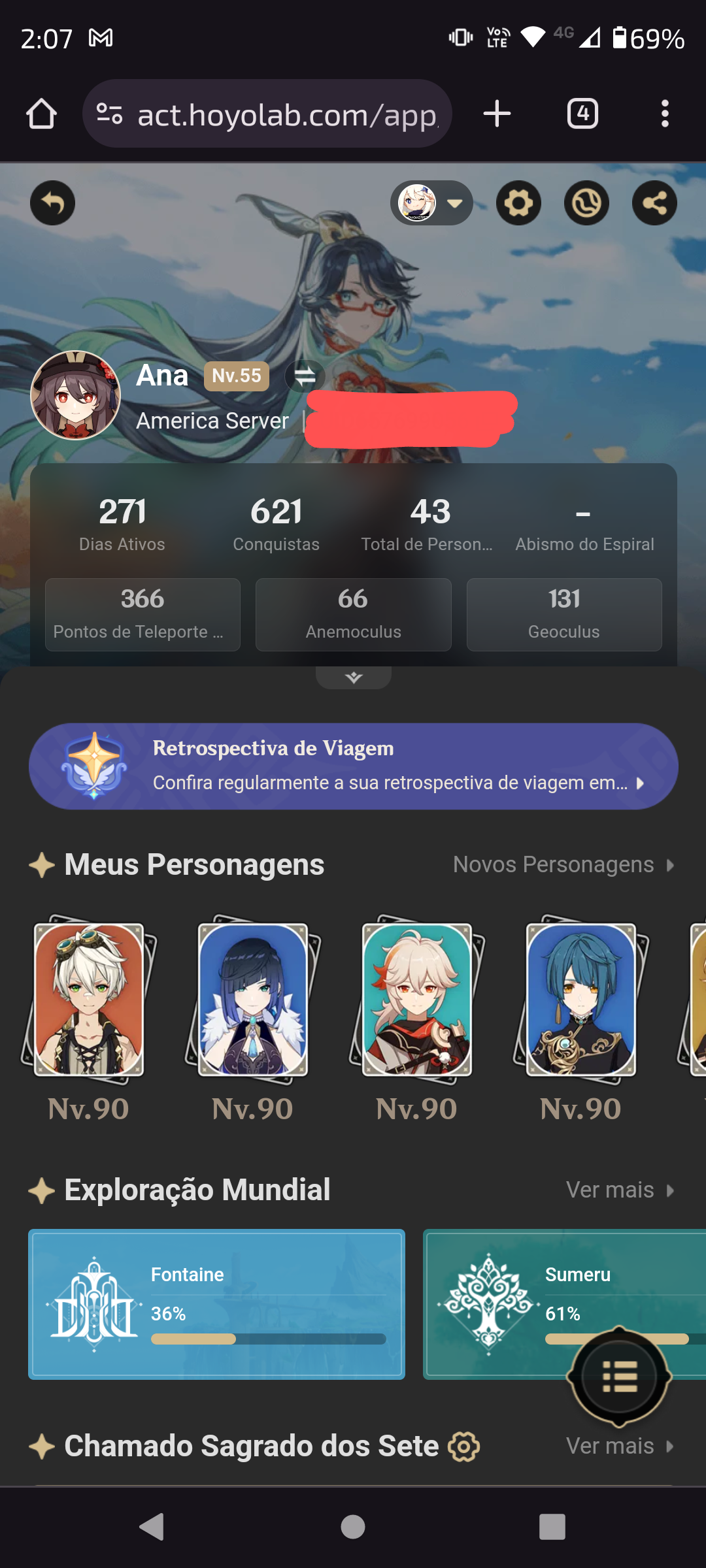
Task: Tap the share icon at top right
Action: coord(654,203)
